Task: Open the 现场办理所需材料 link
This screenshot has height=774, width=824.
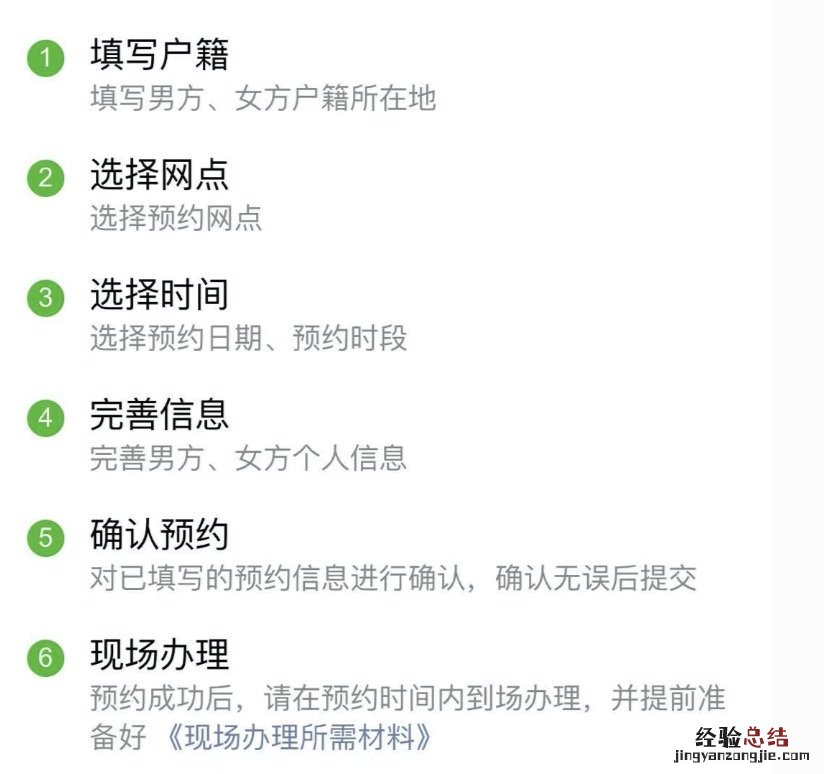Action: coord(300,738)
